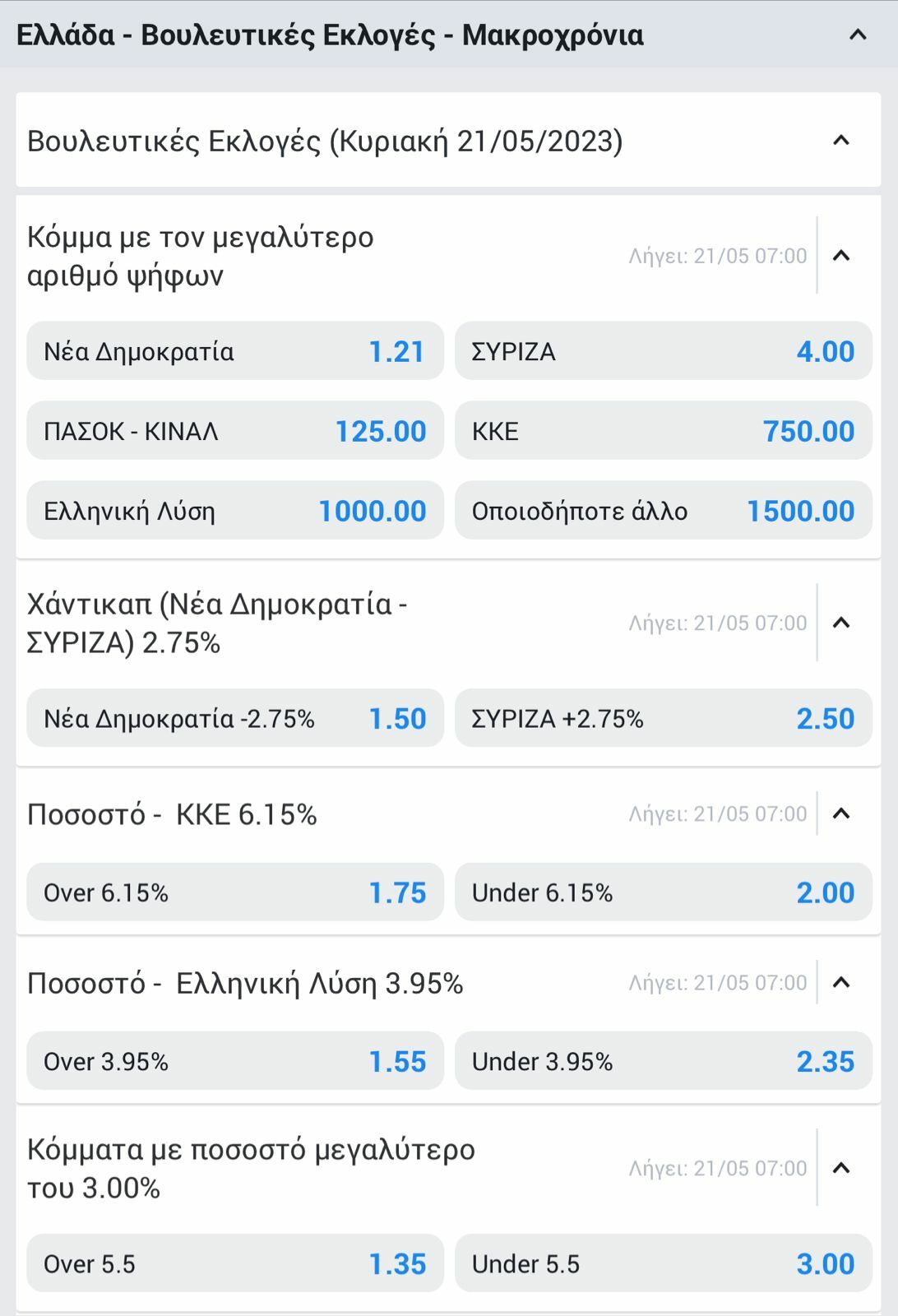898x1316 pixels.
Task: Select Οποιοδήποτε άλλο at odds 1500.00
Action: click(663, 511)
